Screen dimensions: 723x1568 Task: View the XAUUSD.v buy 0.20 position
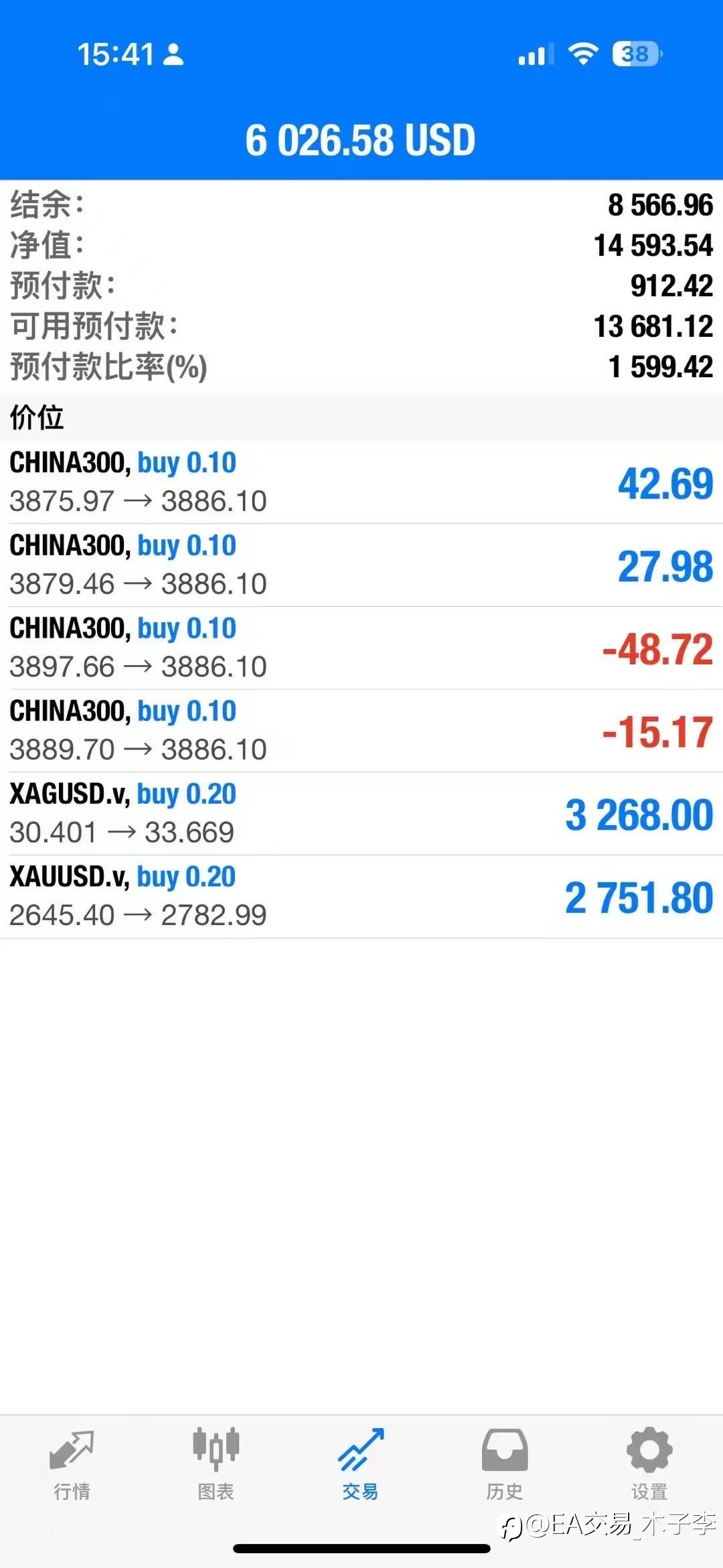click(361, 897)
